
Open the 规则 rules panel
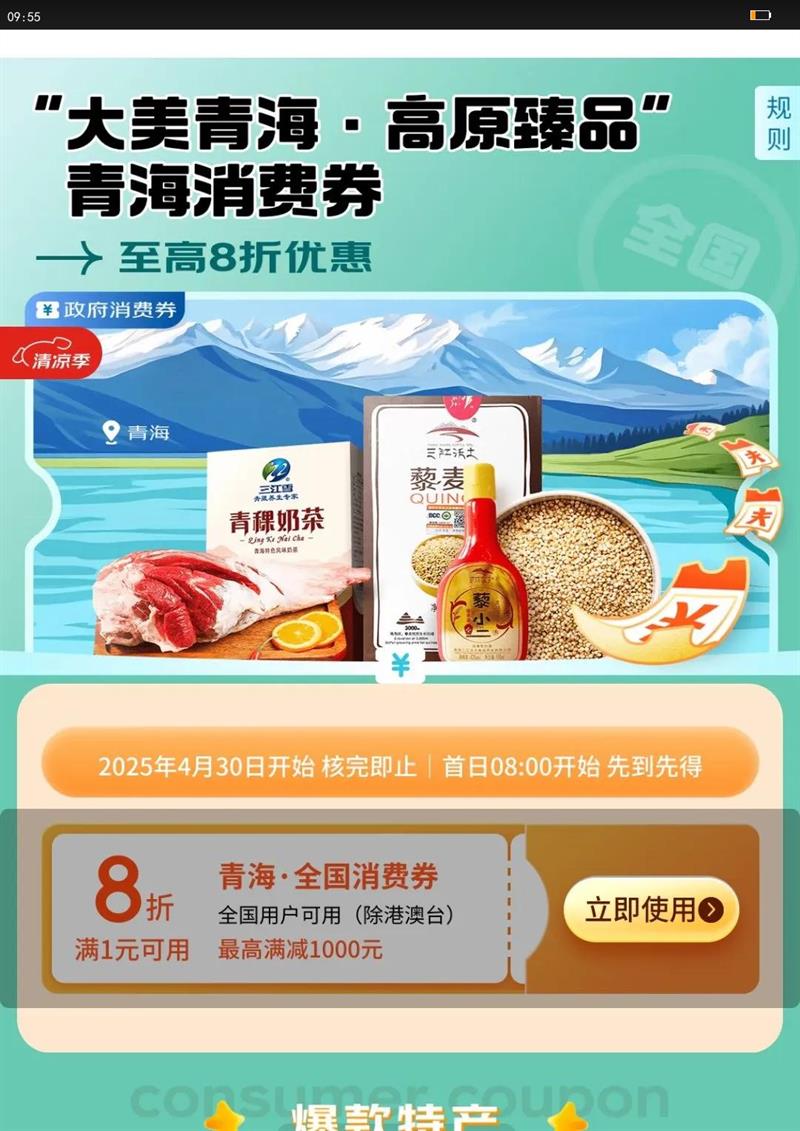779,123
